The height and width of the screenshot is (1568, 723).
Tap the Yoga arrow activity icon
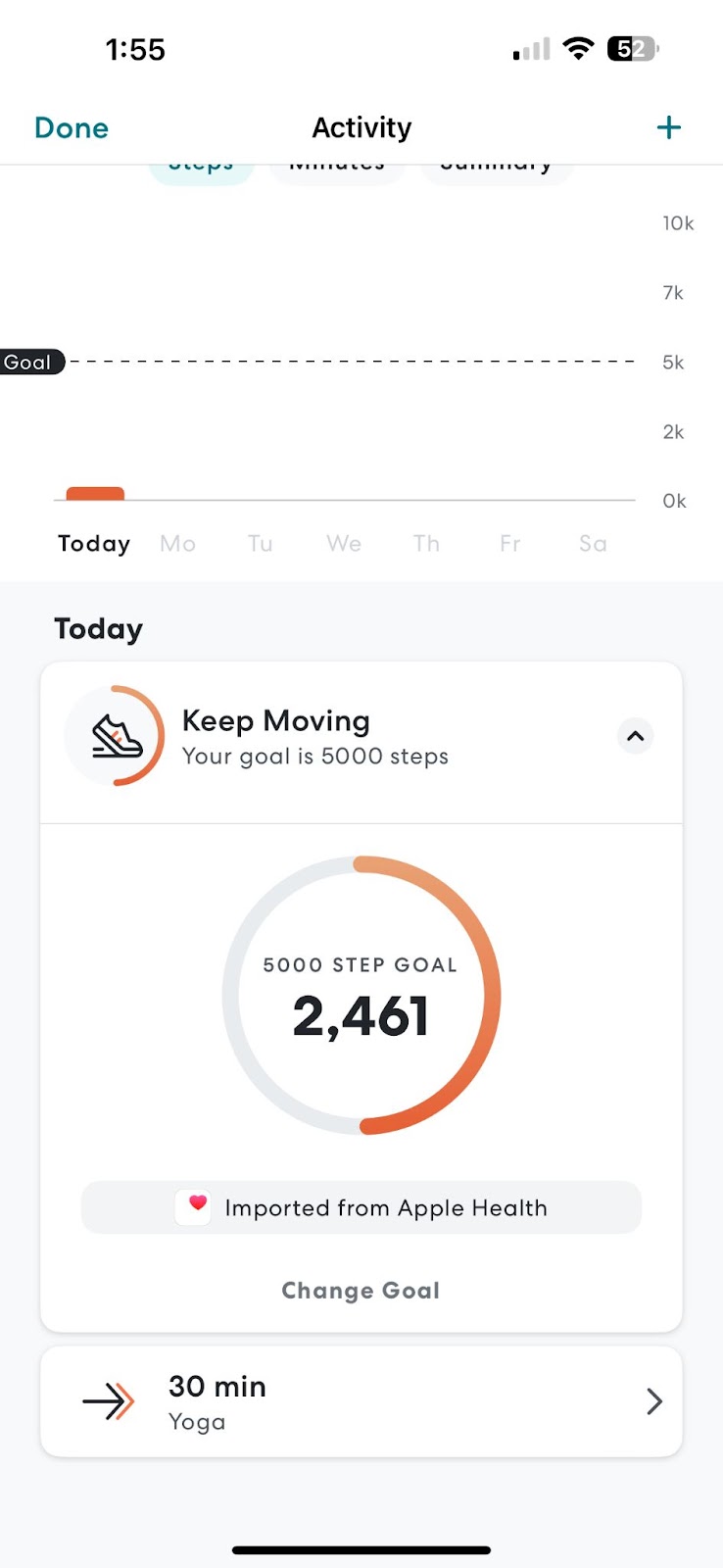109,1401
